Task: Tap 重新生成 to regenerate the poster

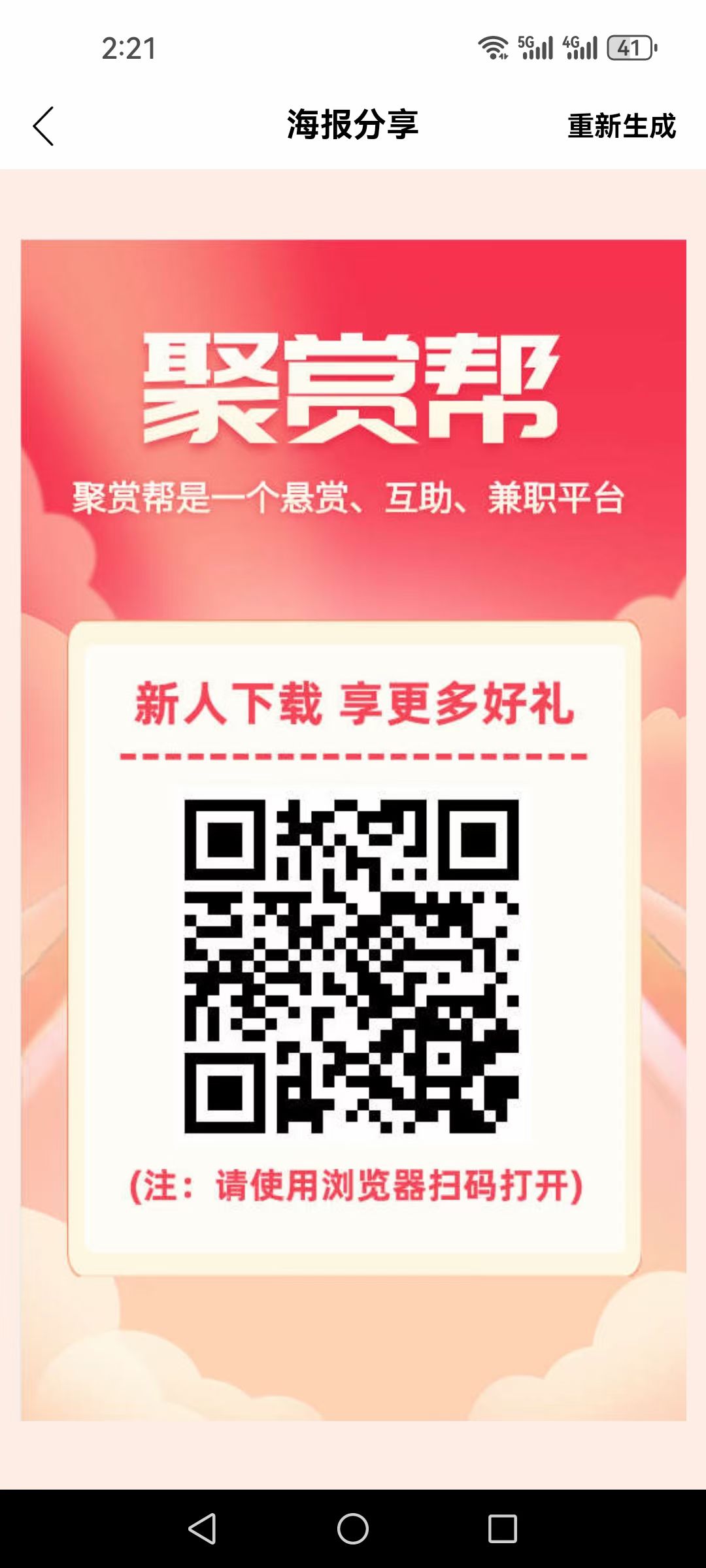Action: pos(622,126)
